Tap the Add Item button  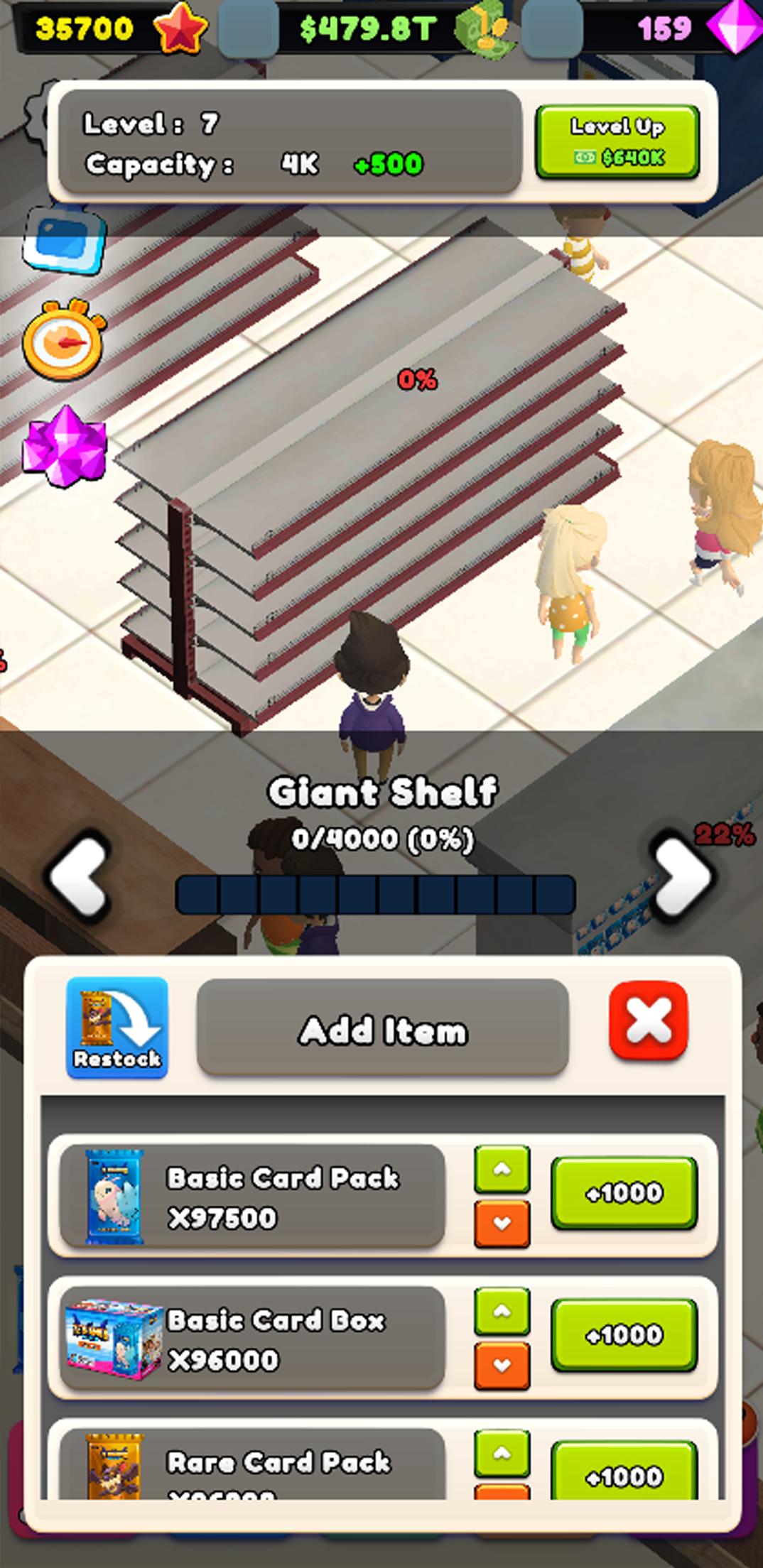coord(382,1028)
